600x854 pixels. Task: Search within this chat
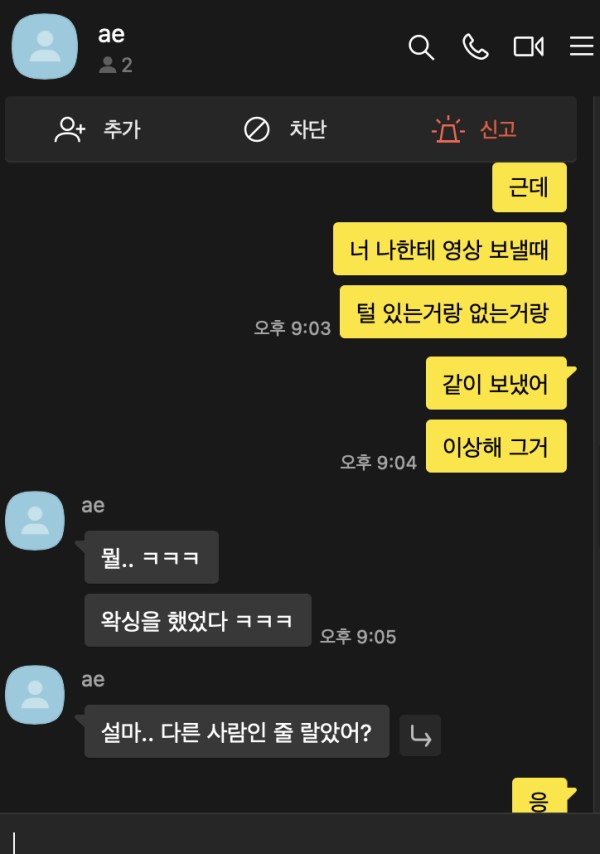[x=421, y=47]
